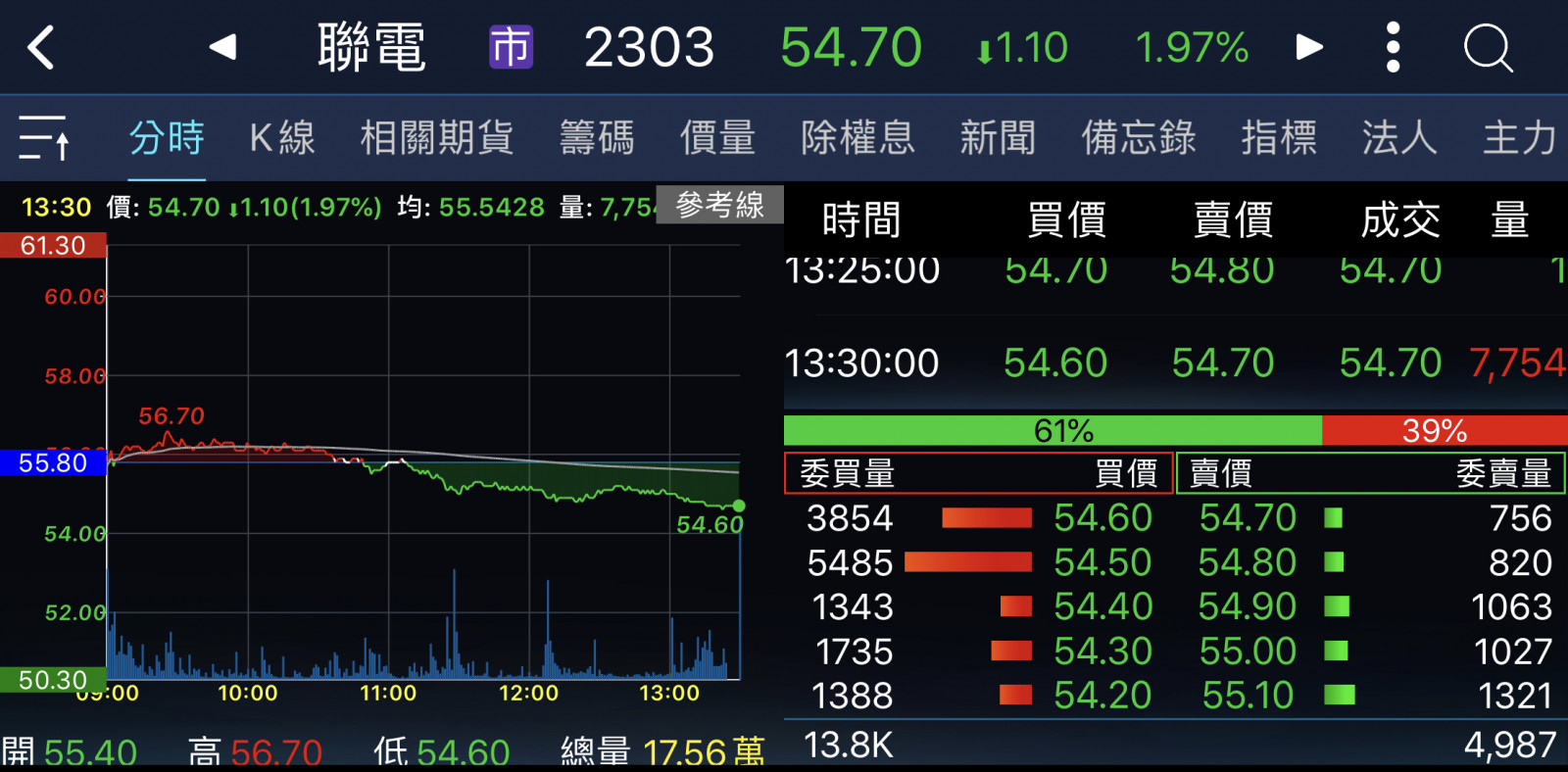Show the 新聞 tab
This screenshot has width=1568, height=772.
click(998, 137)
